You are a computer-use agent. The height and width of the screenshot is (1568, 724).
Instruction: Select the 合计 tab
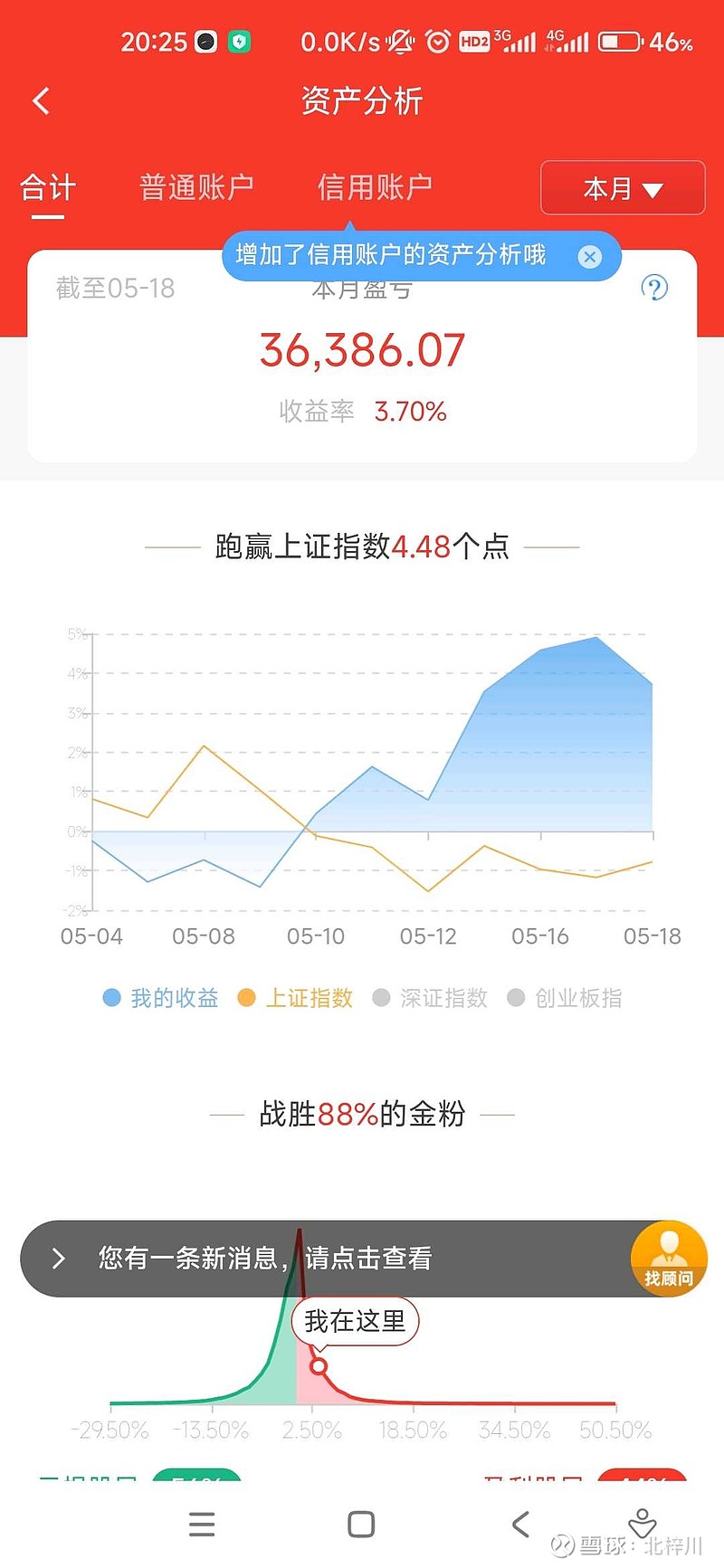(x=48, y=188)
